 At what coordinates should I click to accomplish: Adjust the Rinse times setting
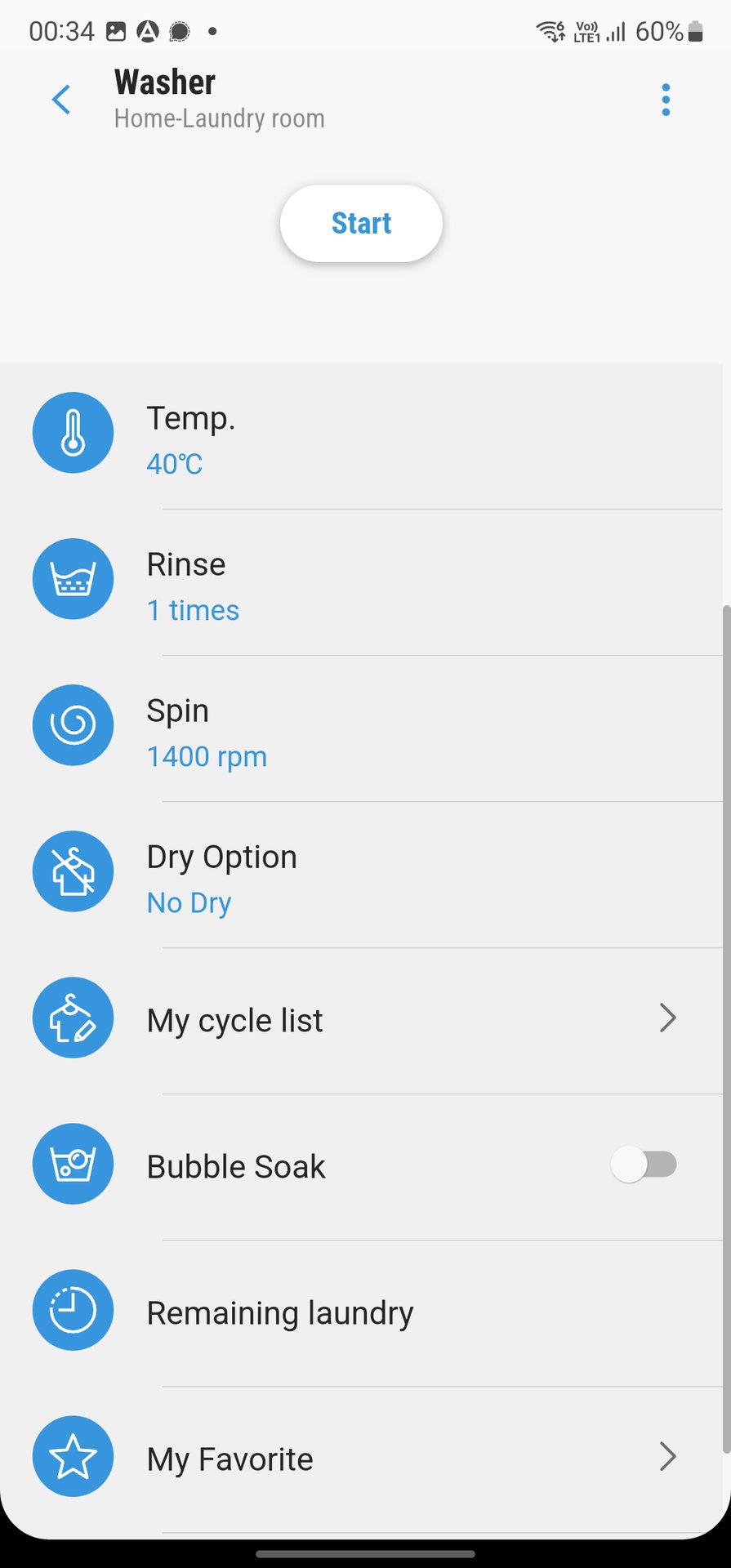coord(359,585)
